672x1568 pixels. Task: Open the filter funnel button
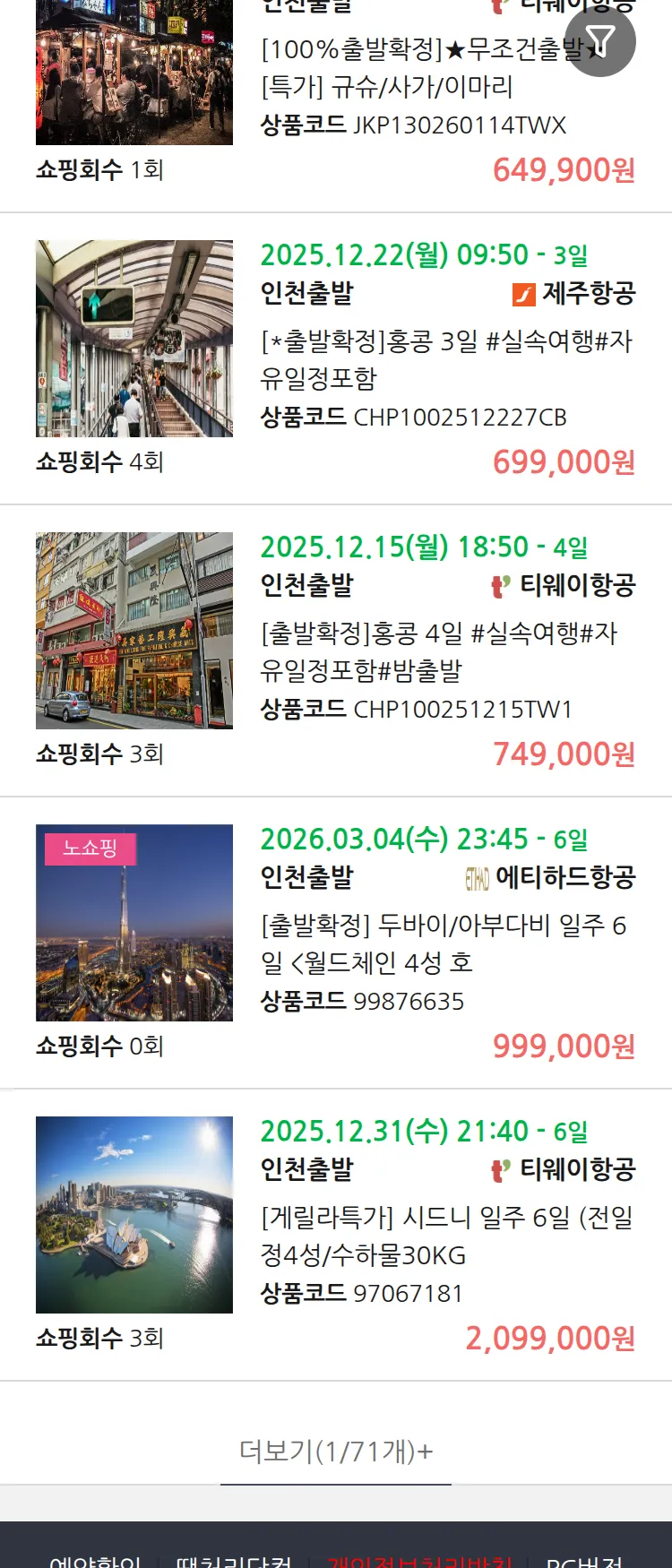[x=600, y=42]
